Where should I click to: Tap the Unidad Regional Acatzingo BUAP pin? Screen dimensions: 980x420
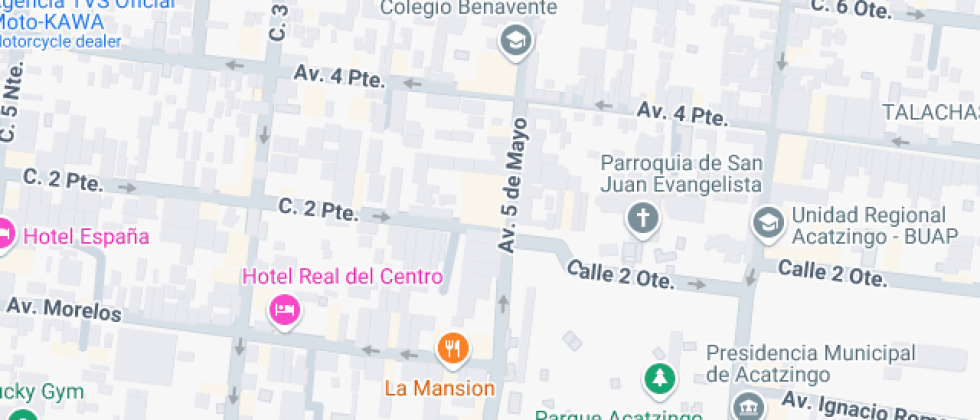pos(768,224)
